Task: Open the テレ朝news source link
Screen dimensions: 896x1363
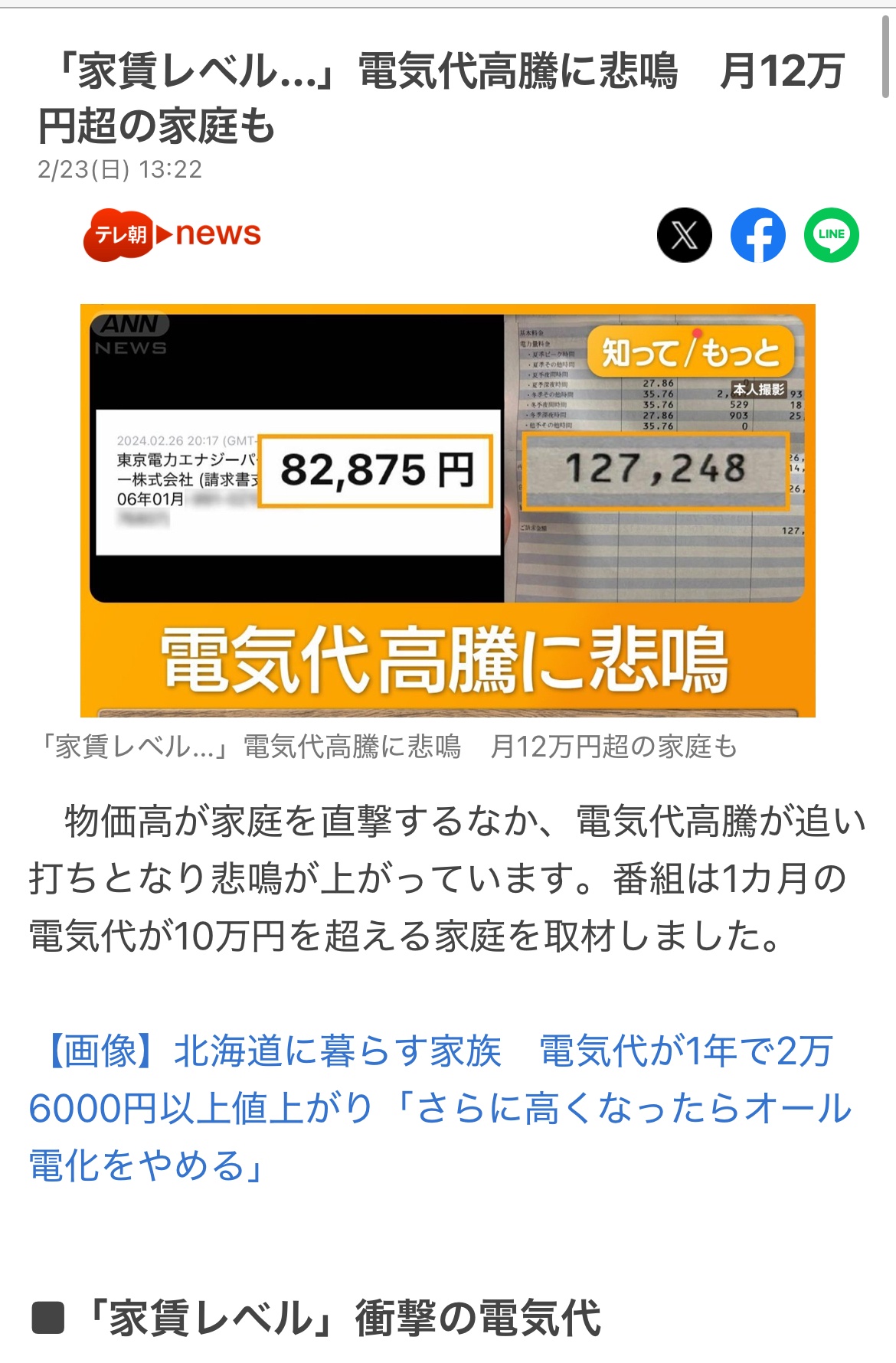Action: pyautogui.click(x=172, y=234)
